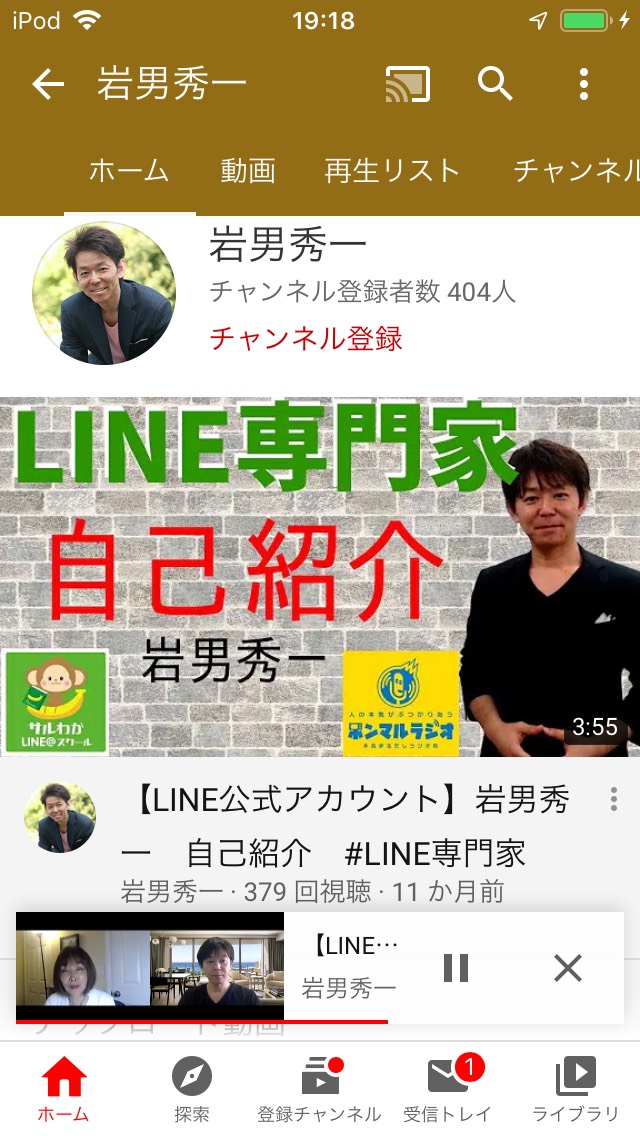Viewport: 640px width, 1136px height.
Task: Open the 受信トレイ inbox tab
Action: [x=447, y=1089]
